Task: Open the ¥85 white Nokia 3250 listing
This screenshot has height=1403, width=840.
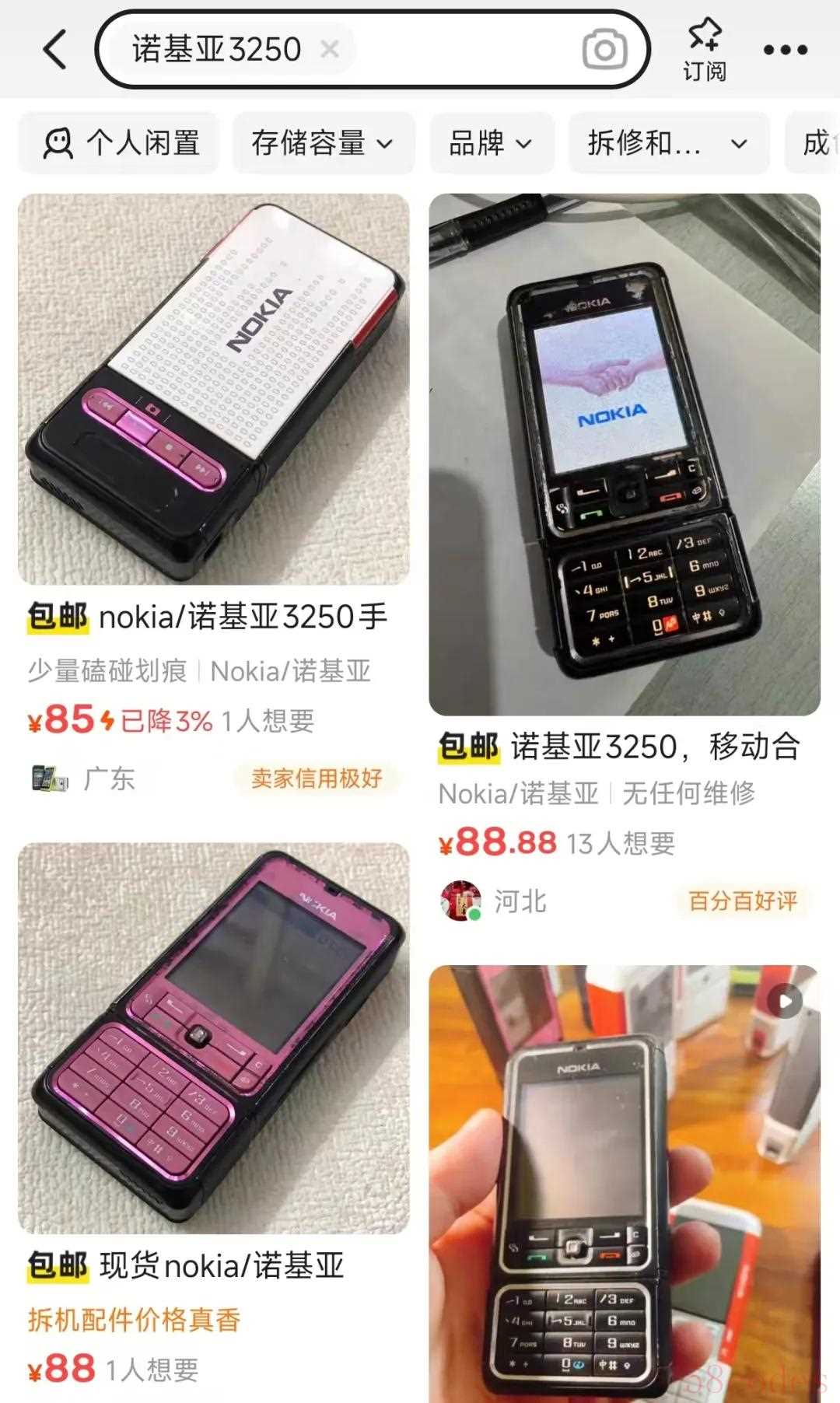Action: coord(213,389)
